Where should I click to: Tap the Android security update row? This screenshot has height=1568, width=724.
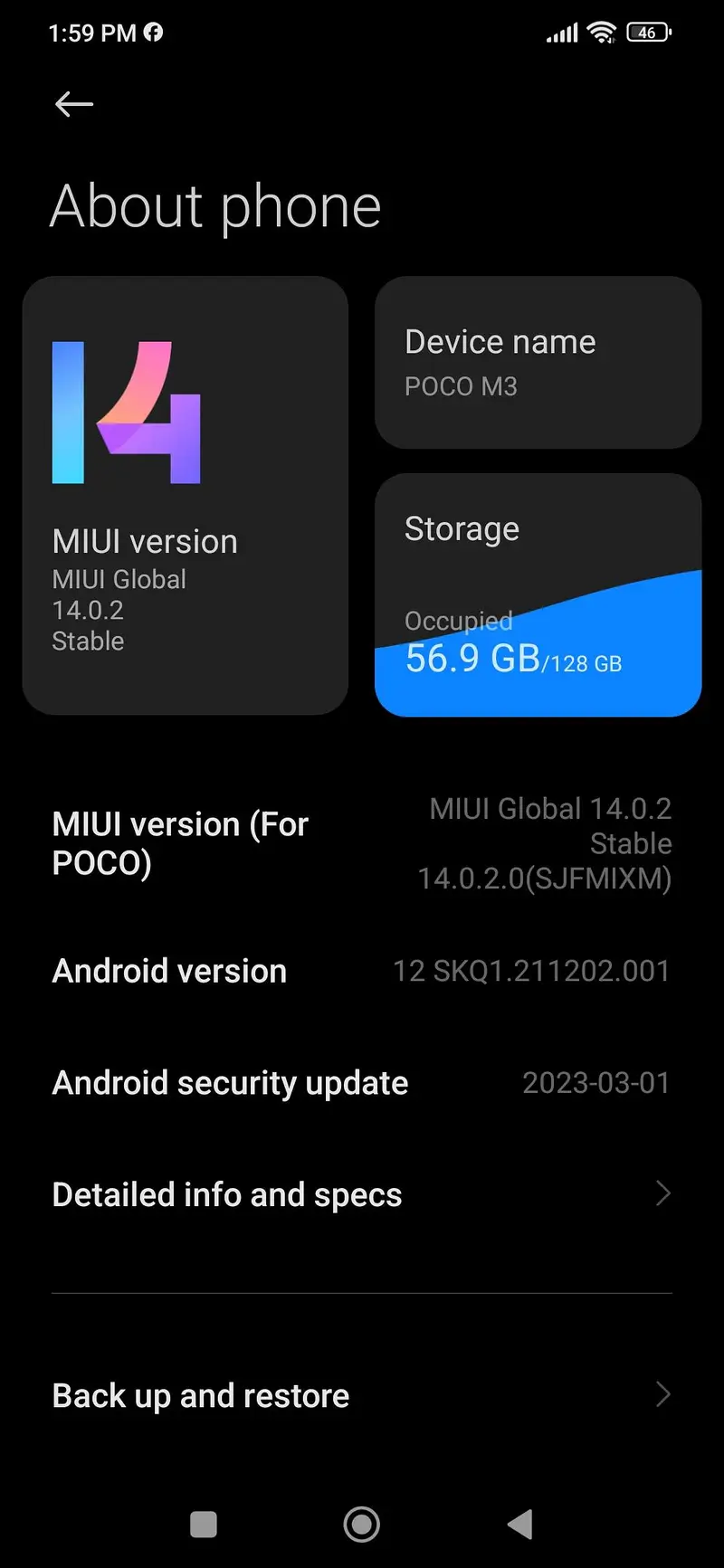[362, 1083]
